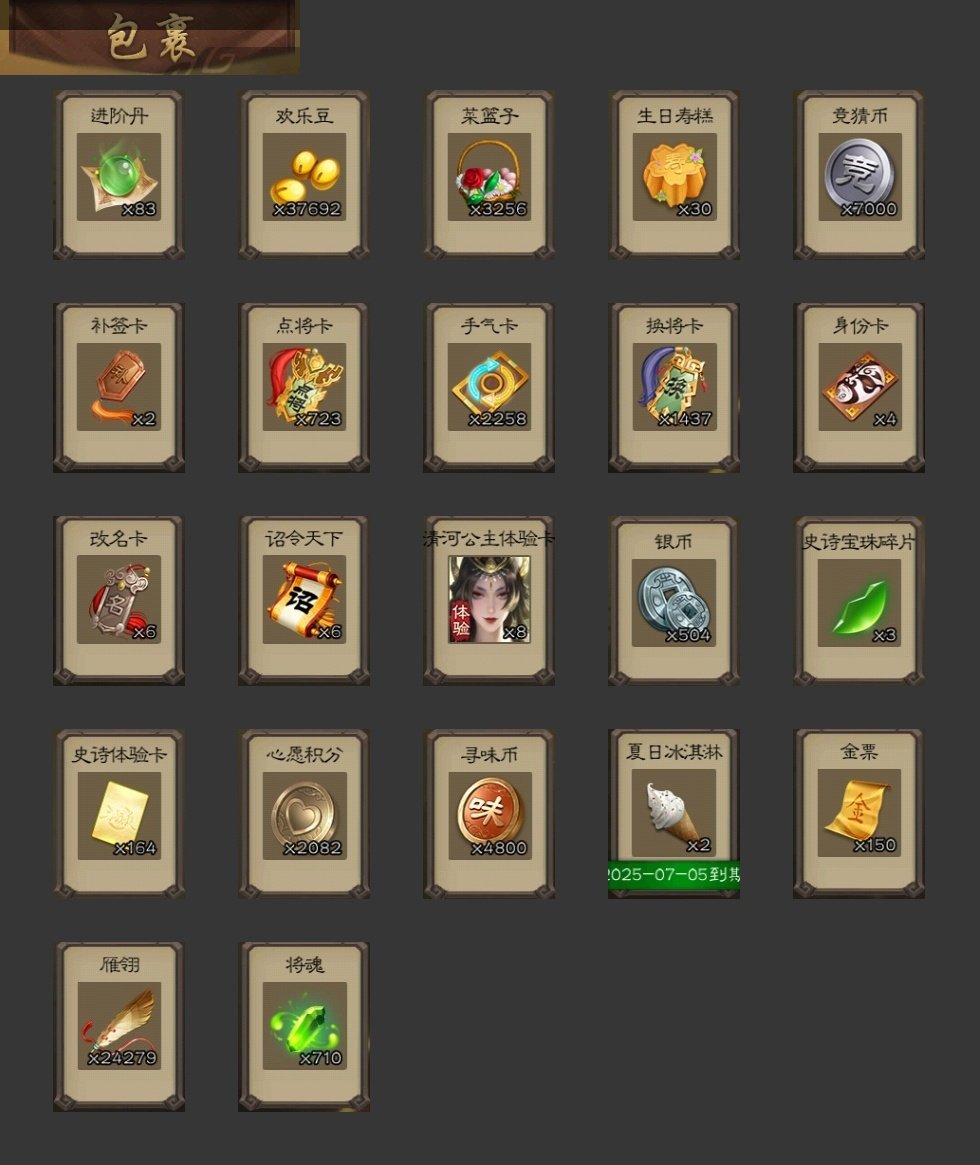The height and width of the screenshot is (1165, 980).
Task: Select the 补签卡 card
Action: pos(119,388)
